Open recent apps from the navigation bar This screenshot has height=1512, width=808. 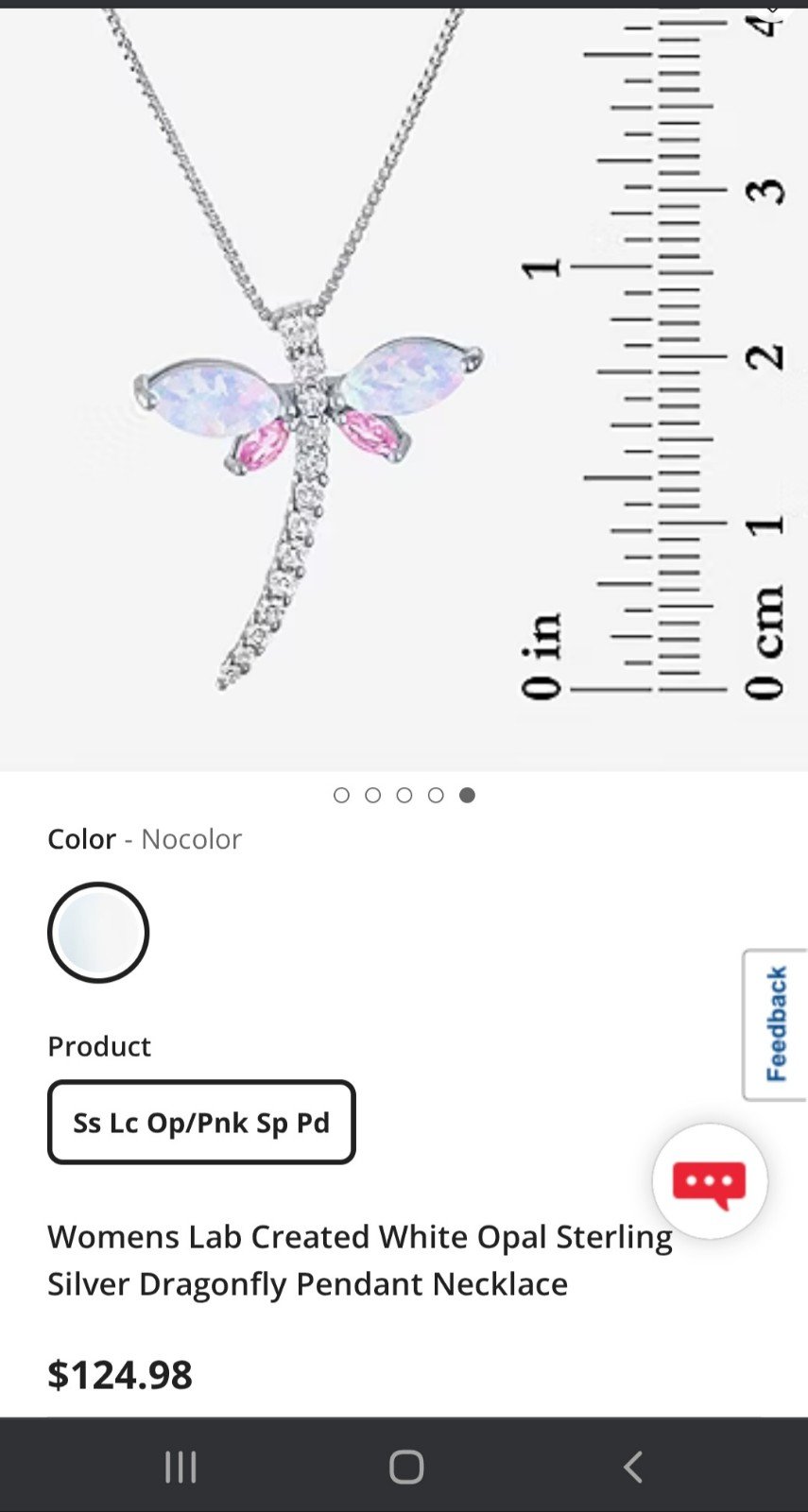click(x=181, y=1467)
